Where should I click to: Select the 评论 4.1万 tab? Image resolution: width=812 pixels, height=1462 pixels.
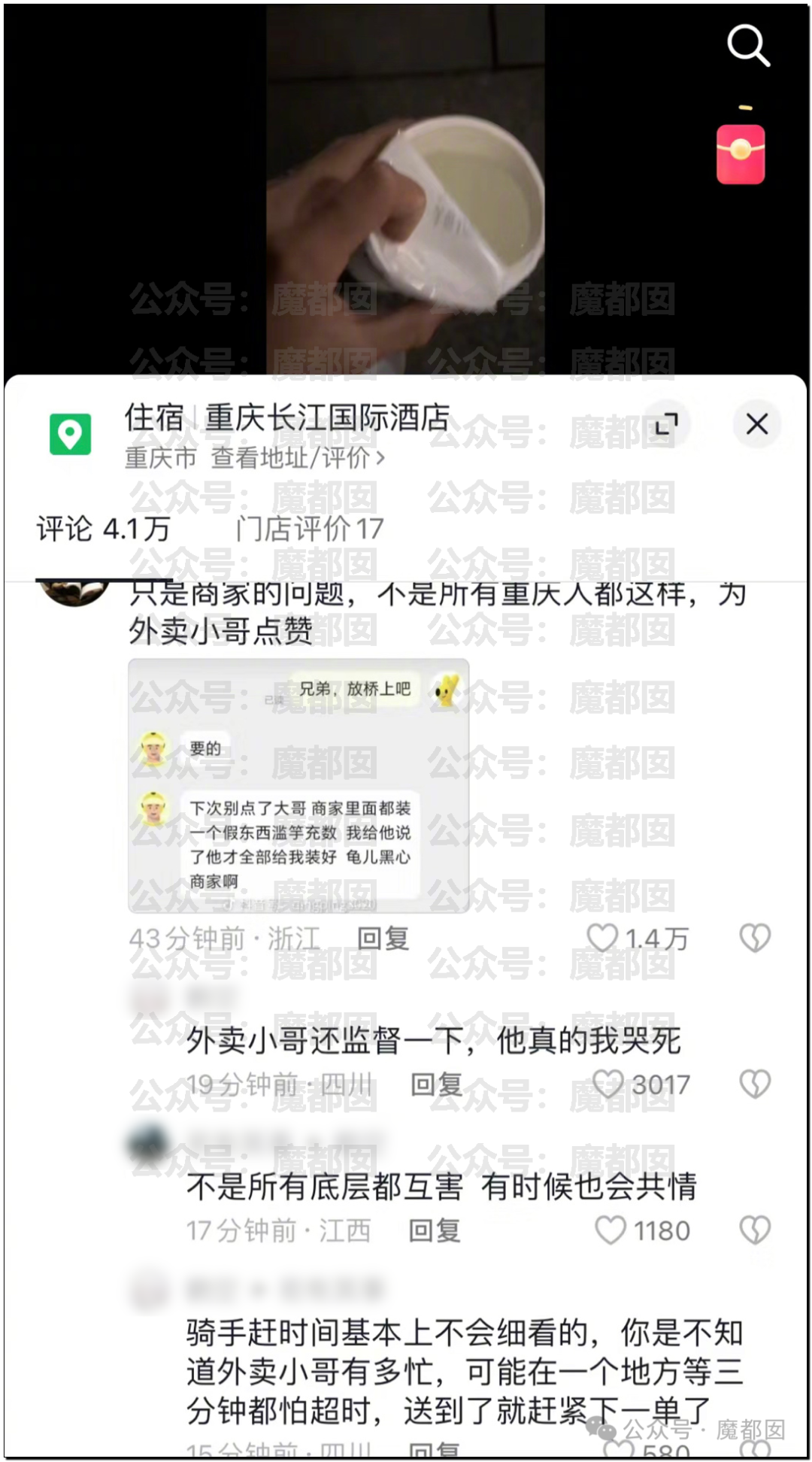[104, 529]
